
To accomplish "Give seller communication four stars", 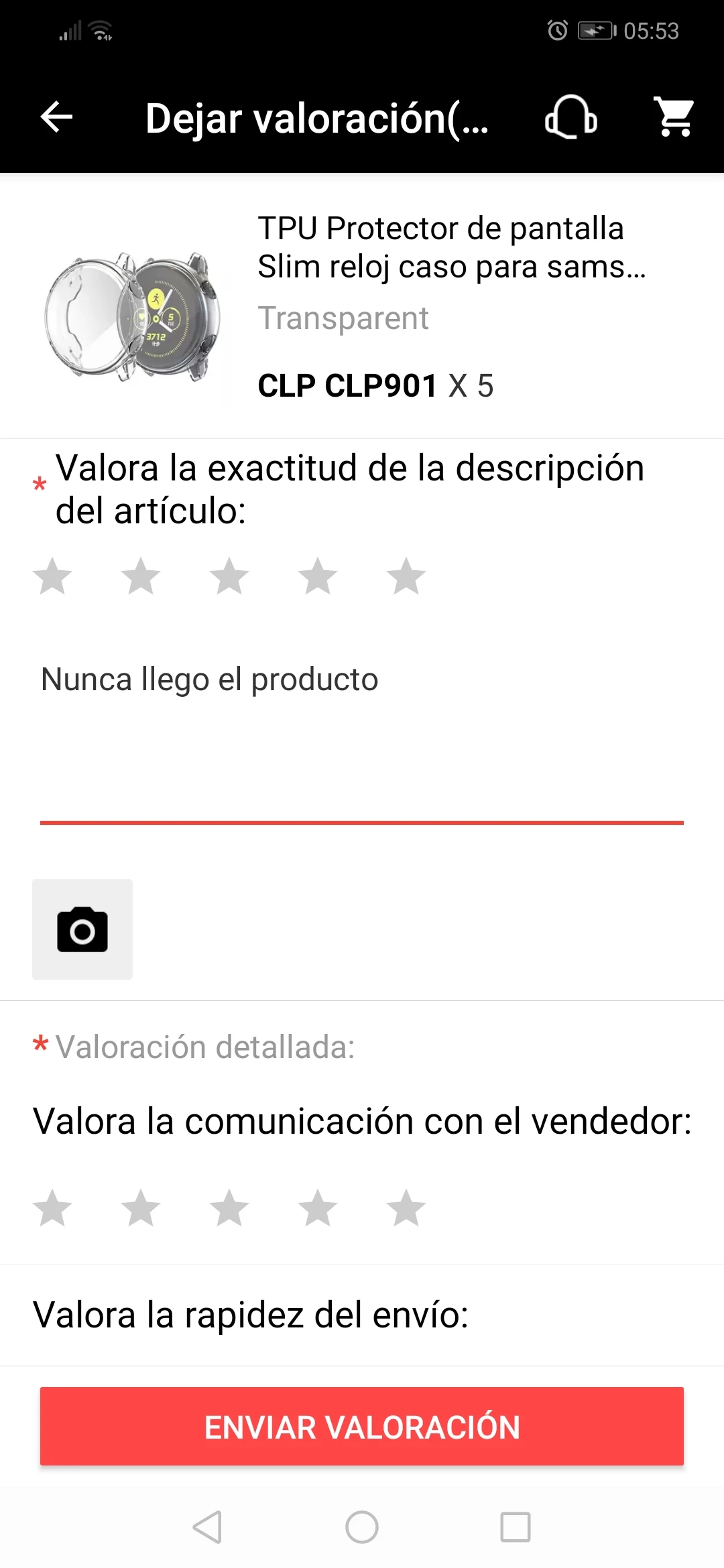I will [x=318, y=1208].
